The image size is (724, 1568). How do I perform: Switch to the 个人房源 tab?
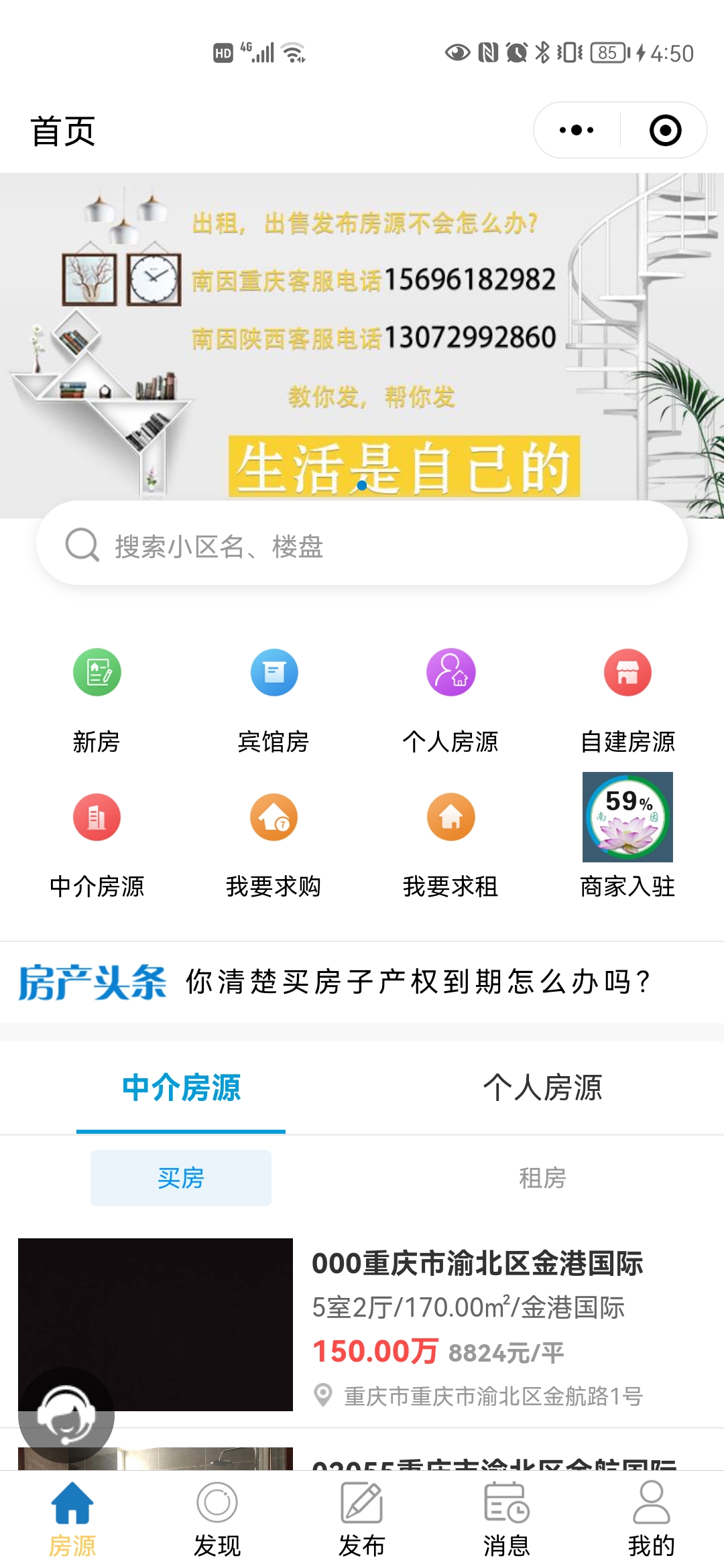click(542, 1087)
